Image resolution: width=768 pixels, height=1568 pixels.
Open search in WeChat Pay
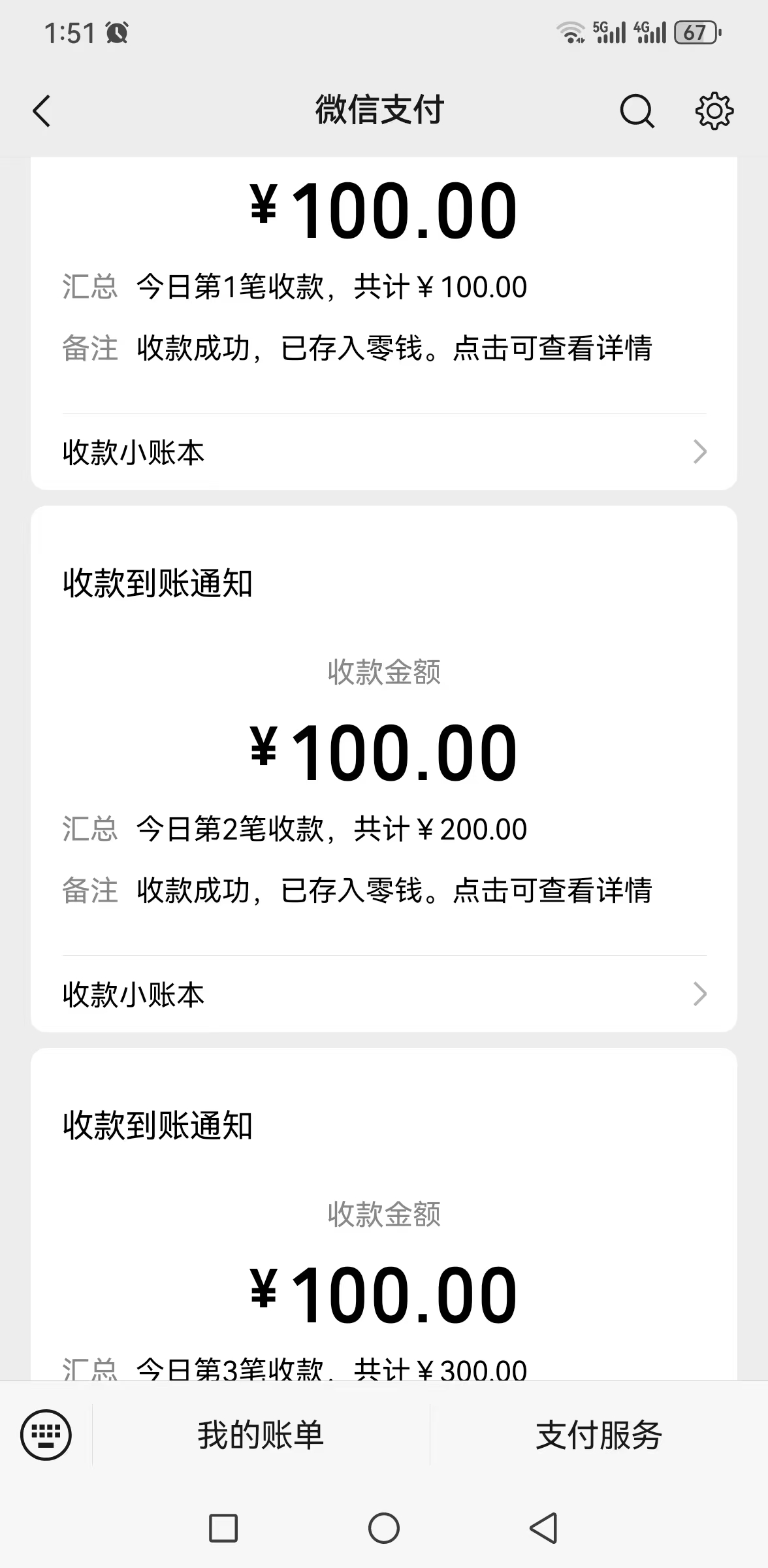pos(636,110)
